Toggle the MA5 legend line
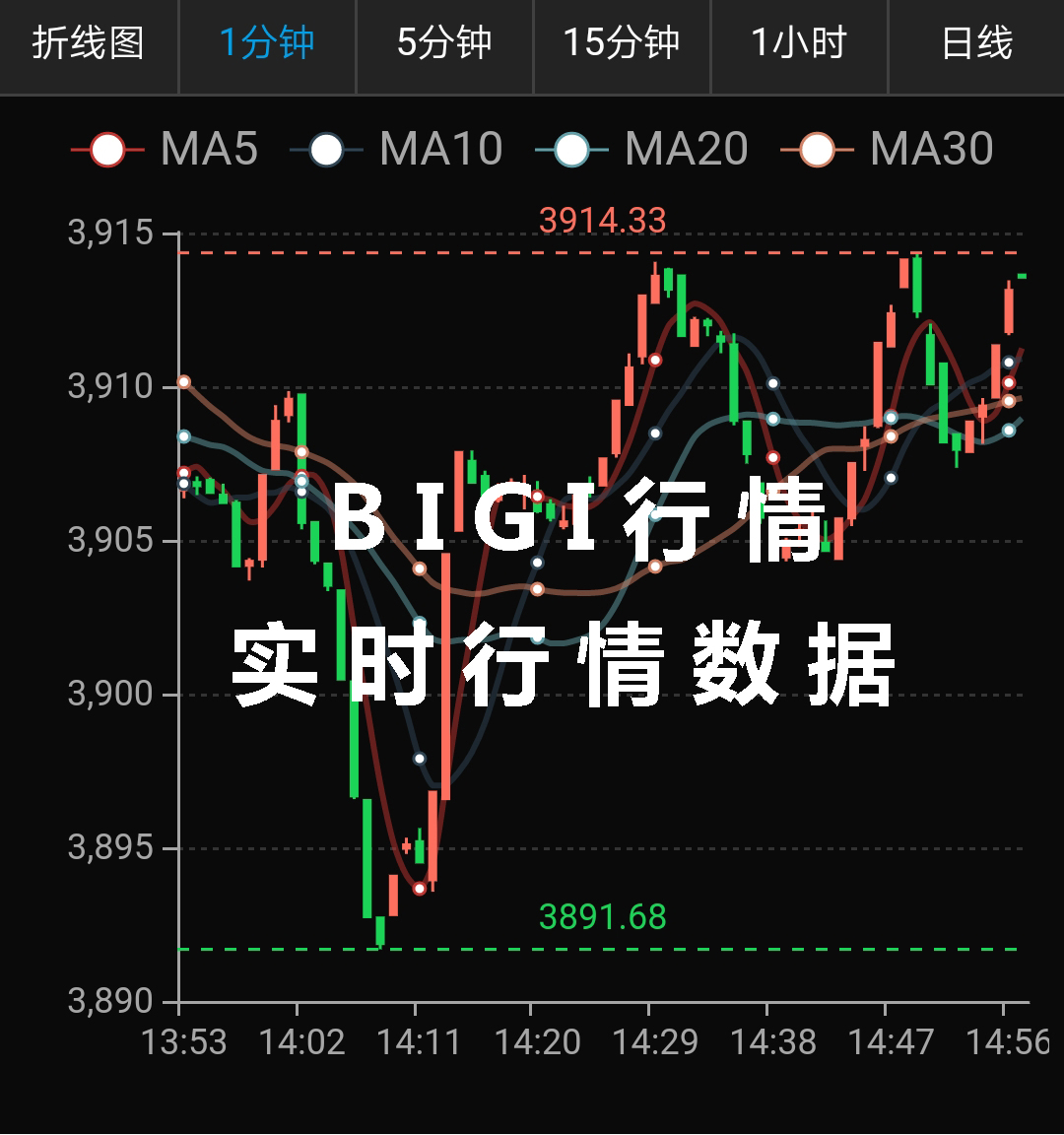 tap(165, 150)
